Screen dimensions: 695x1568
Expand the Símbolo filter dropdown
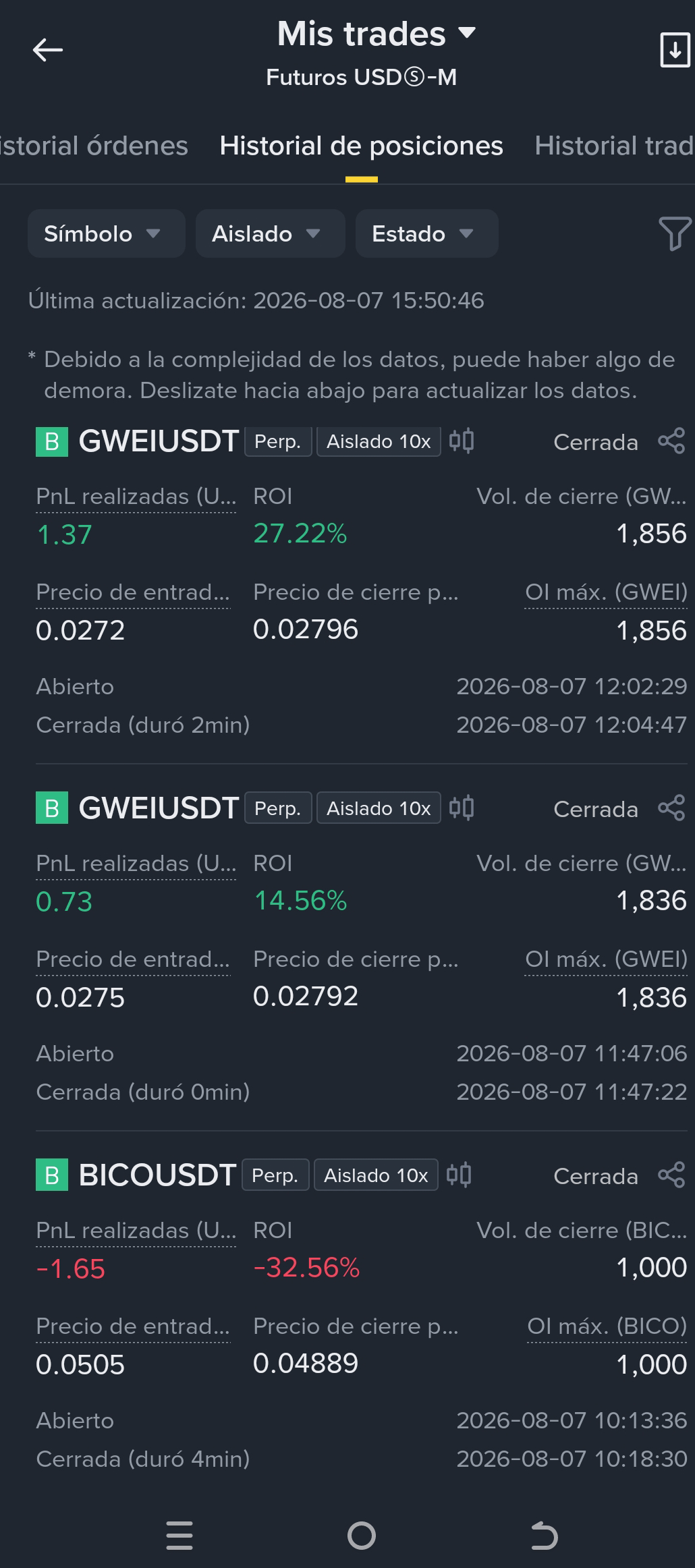pos(106,233)
